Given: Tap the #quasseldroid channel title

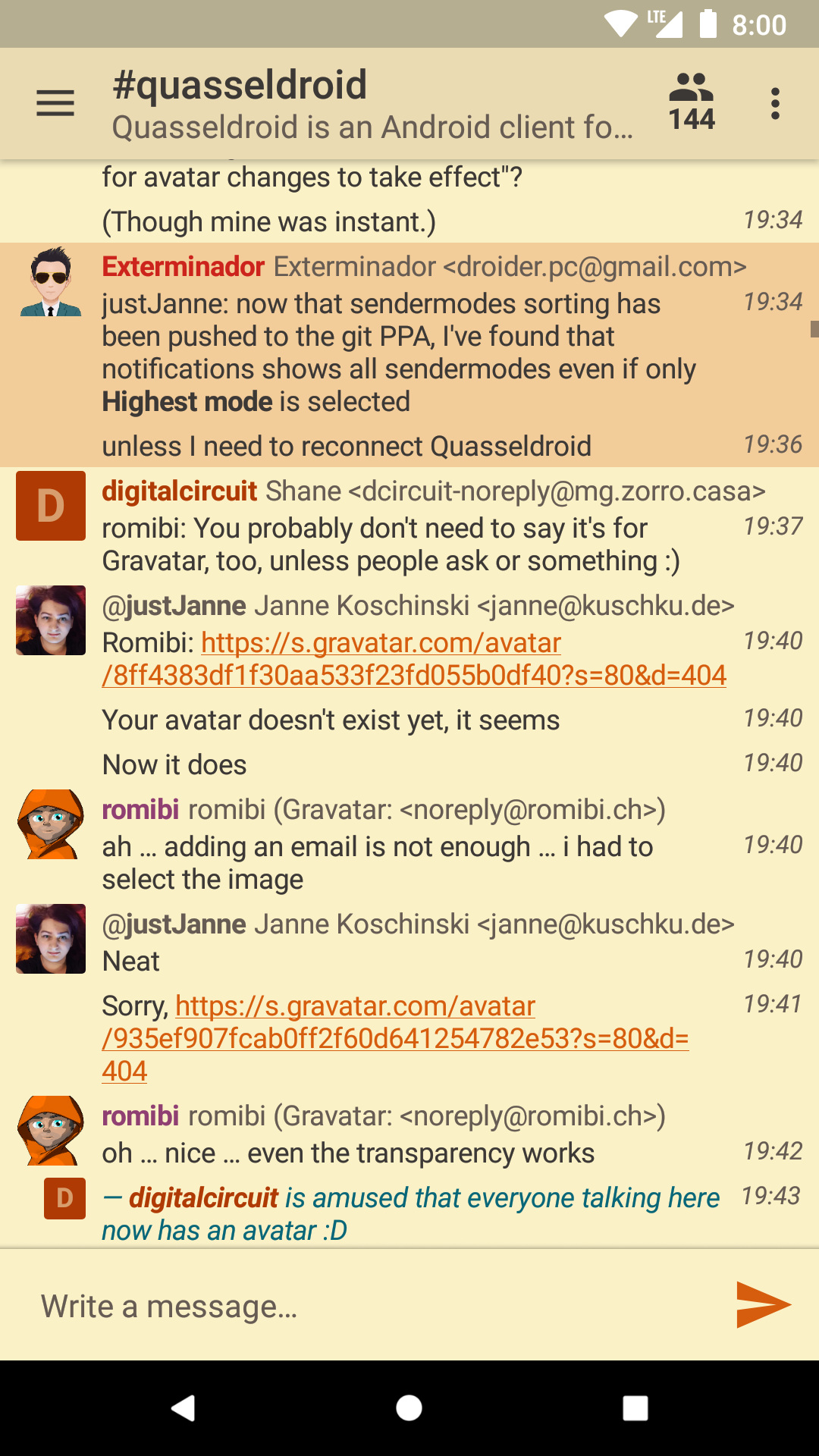Looking at the screenshot, I should pyautogui.click(x=240, y=85).
